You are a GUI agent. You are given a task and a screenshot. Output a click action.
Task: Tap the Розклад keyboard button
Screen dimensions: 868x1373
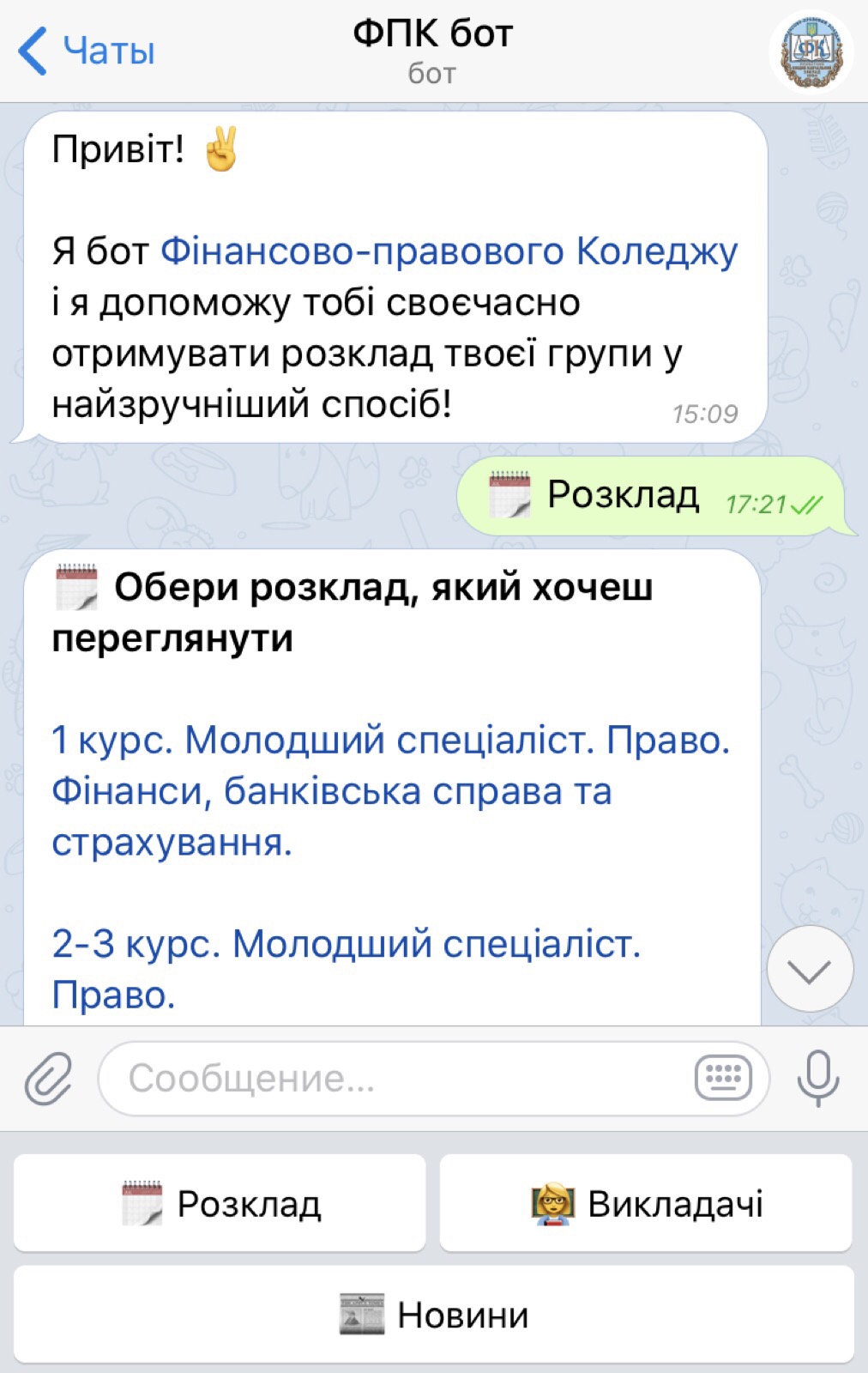pyautogui.click(x=220, y=1203)
